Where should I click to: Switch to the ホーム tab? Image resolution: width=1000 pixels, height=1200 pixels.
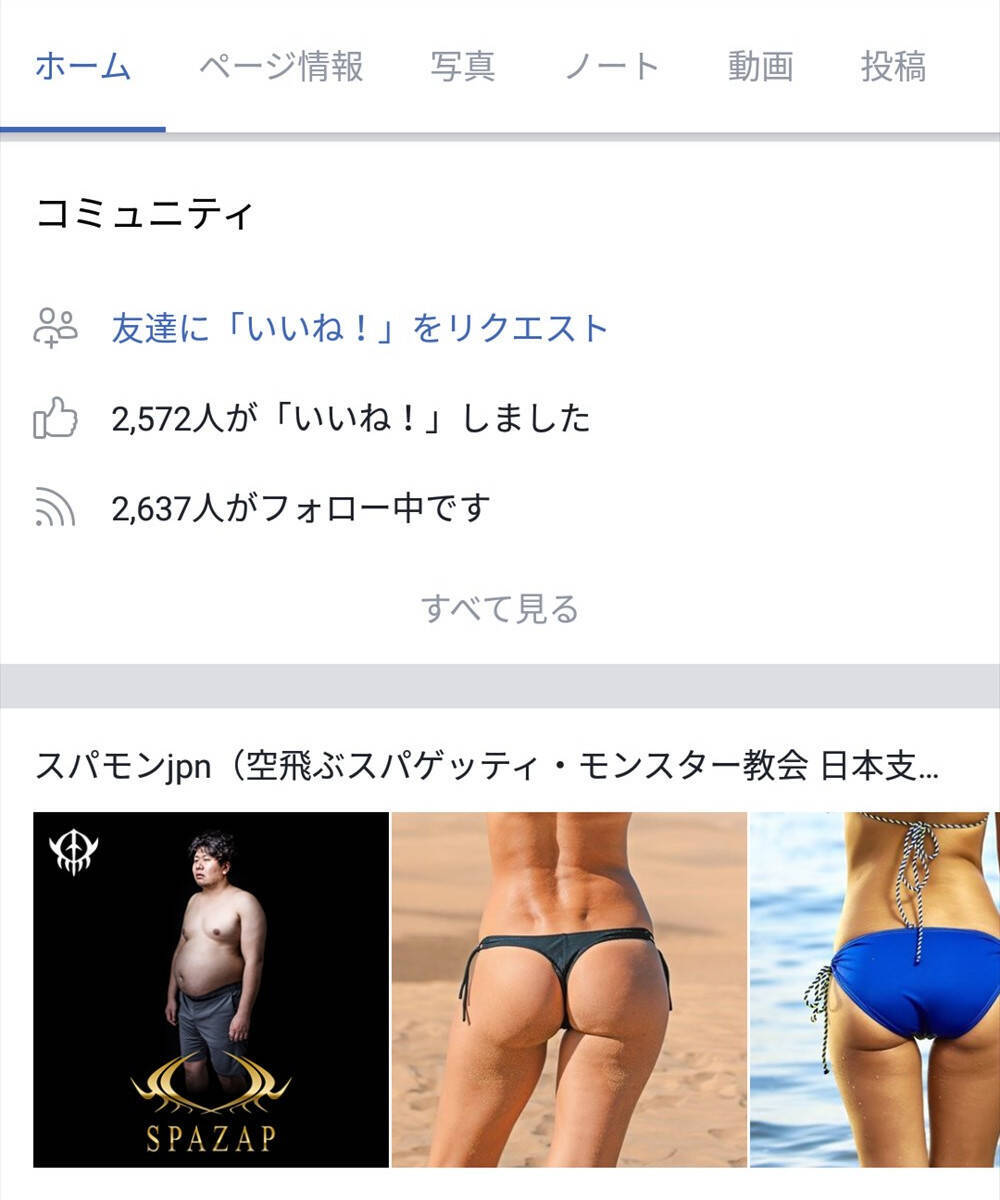tap(83, 67)
